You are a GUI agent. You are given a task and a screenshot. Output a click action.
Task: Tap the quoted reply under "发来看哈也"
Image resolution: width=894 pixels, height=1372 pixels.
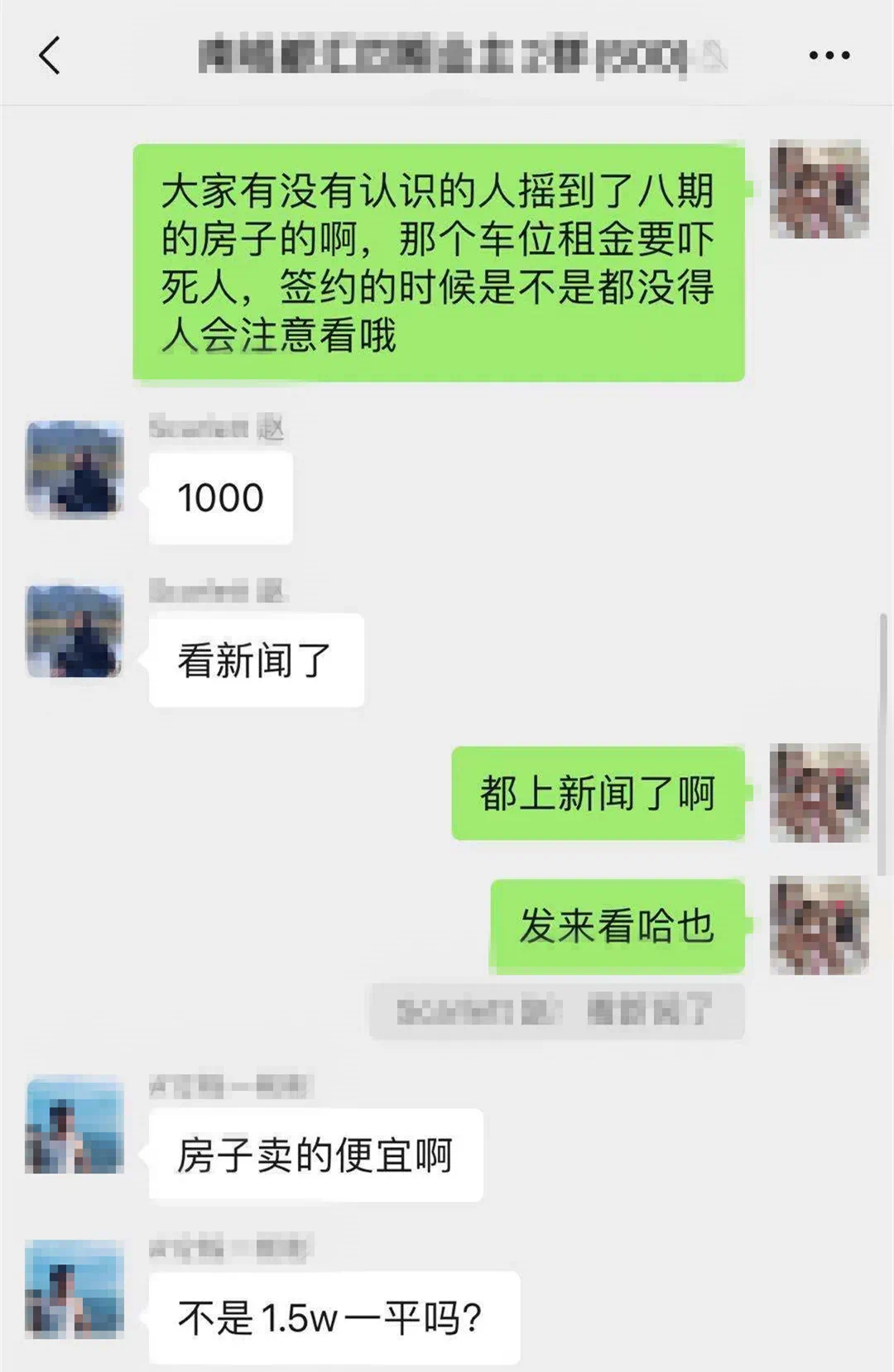click(x=556, y=1011)
